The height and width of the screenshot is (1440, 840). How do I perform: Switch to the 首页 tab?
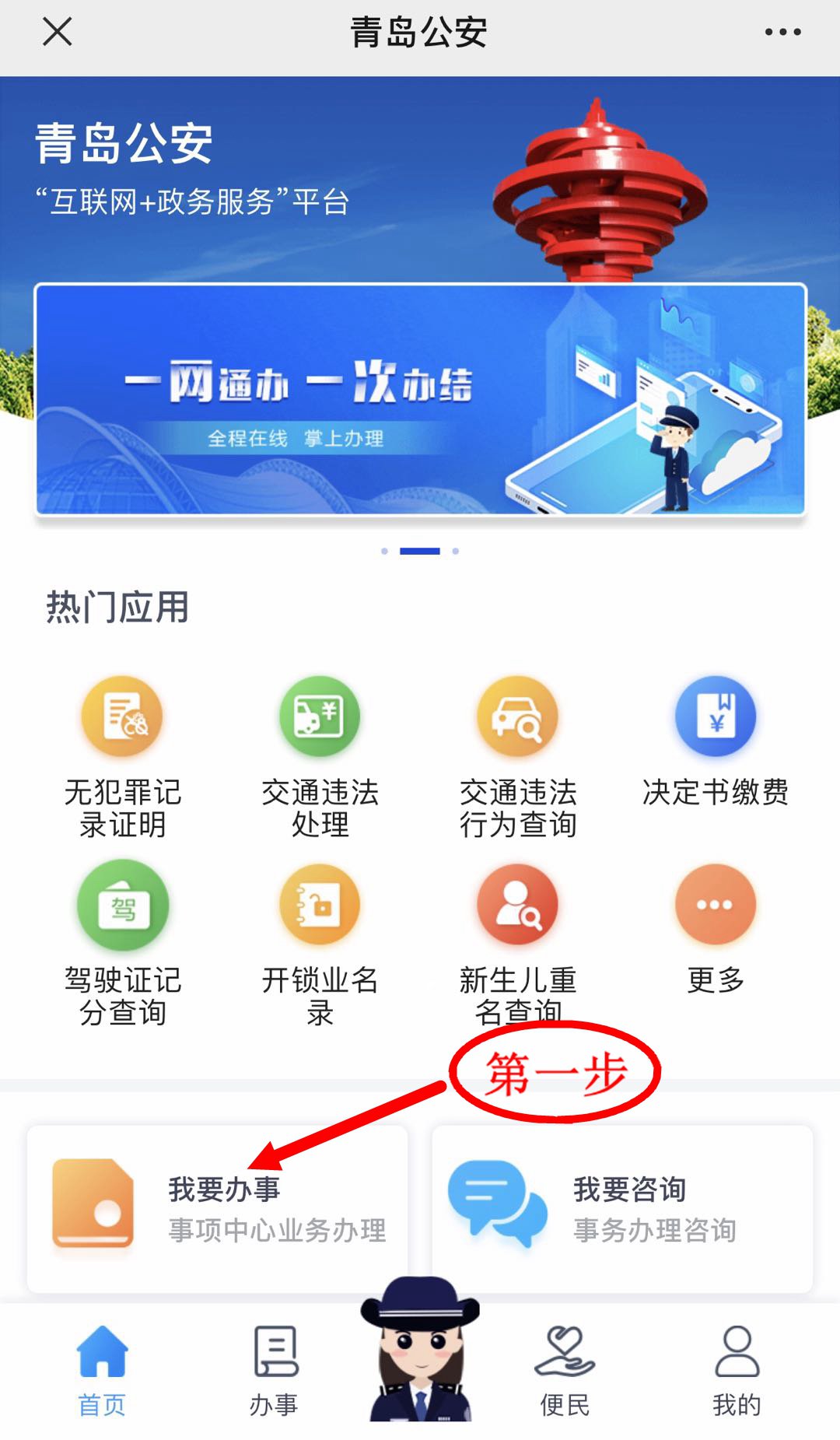pos(102,1371)
